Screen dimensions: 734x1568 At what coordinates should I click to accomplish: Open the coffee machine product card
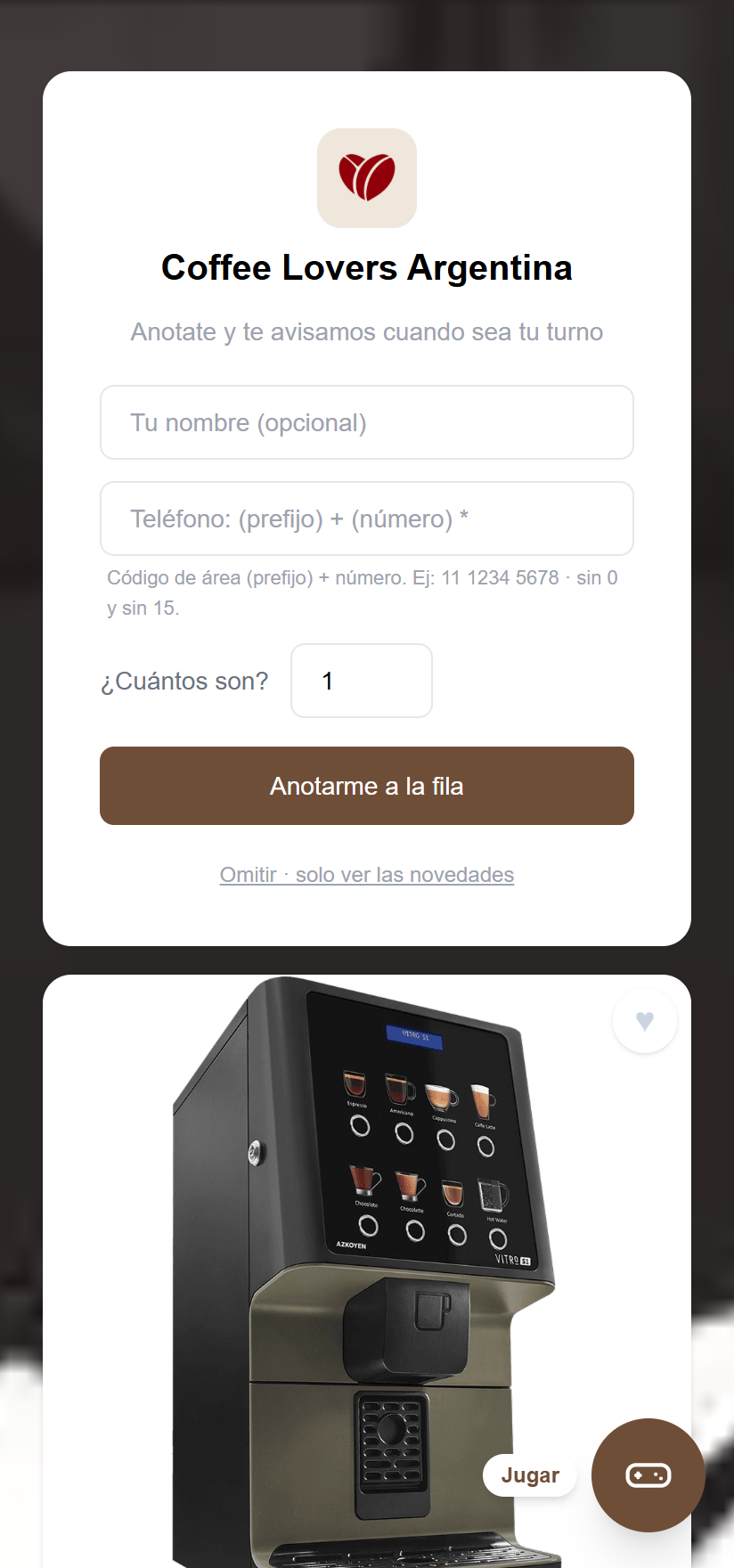click(x=367, y=1271)
